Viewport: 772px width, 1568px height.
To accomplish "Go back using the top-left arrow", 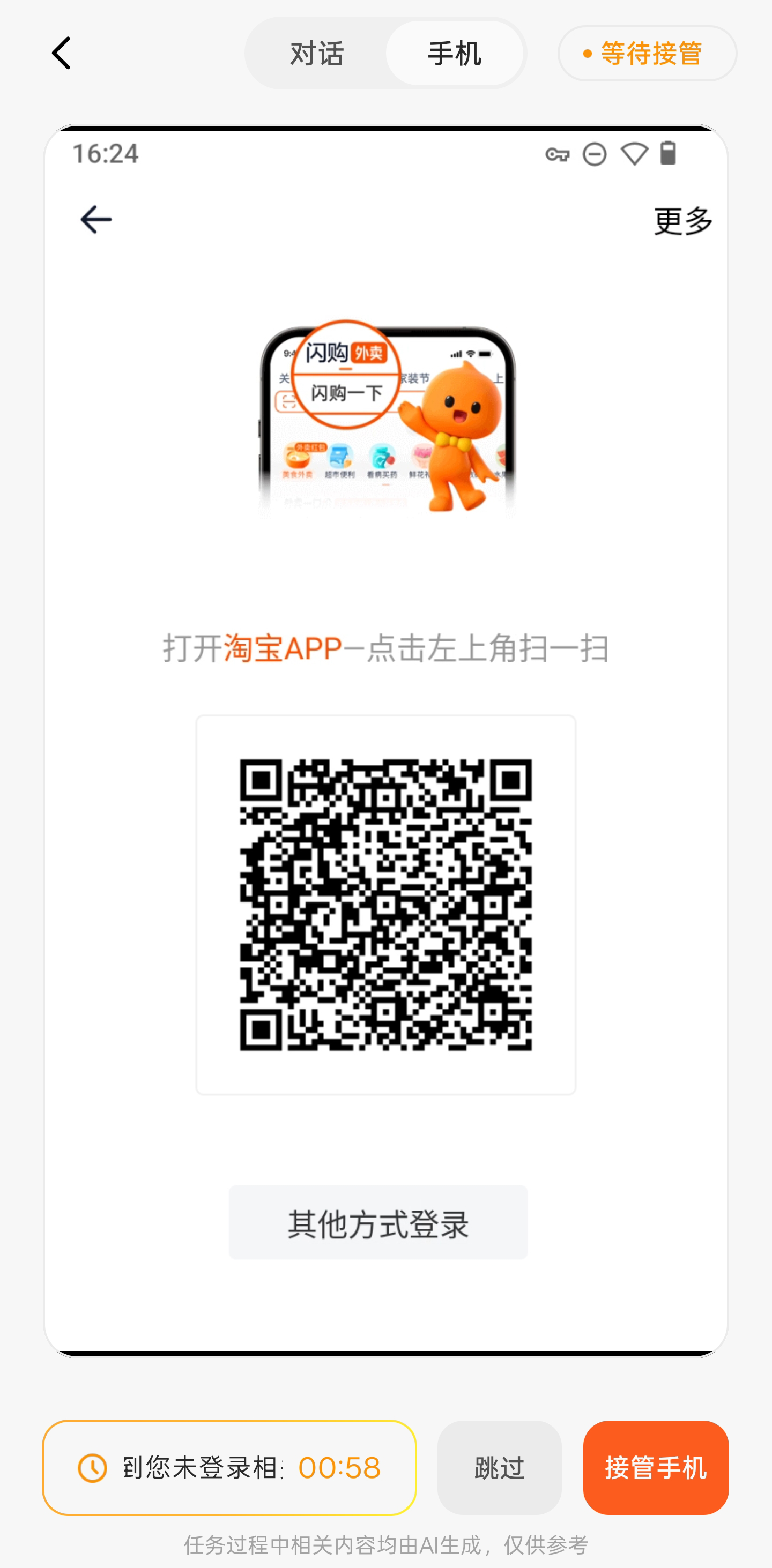I will click(x=62, y=53).
